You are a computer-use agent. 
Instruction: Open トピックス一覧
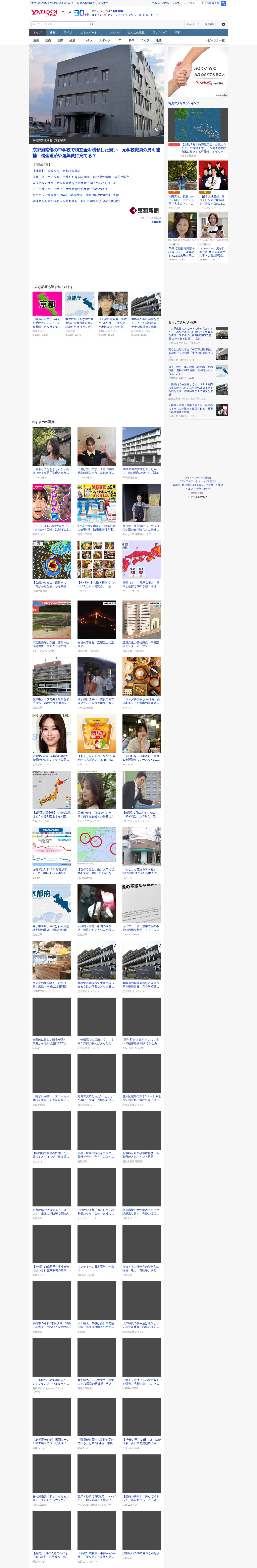click(x=215, y=40)
